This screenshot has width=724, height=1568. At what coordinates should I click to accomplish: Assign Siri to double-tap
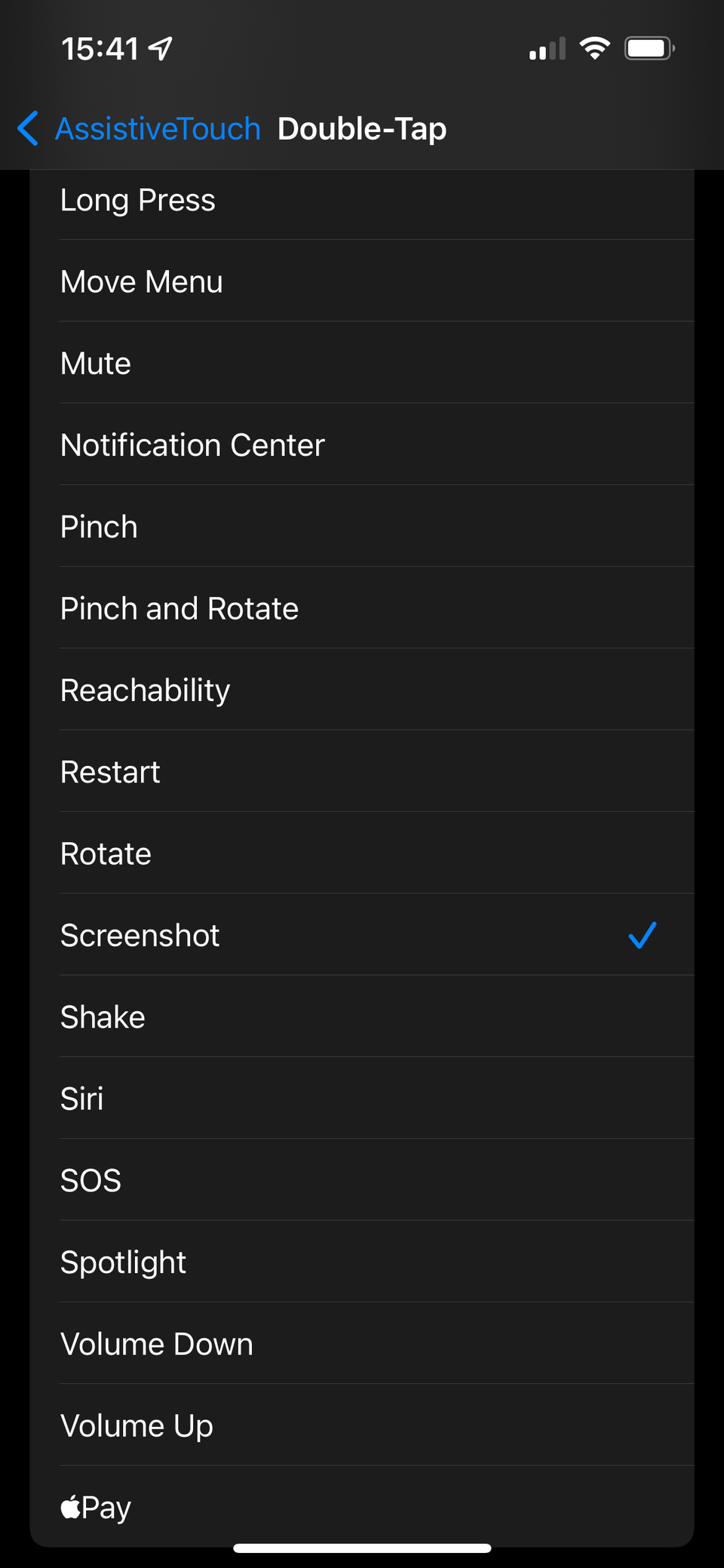point(82,1099)
